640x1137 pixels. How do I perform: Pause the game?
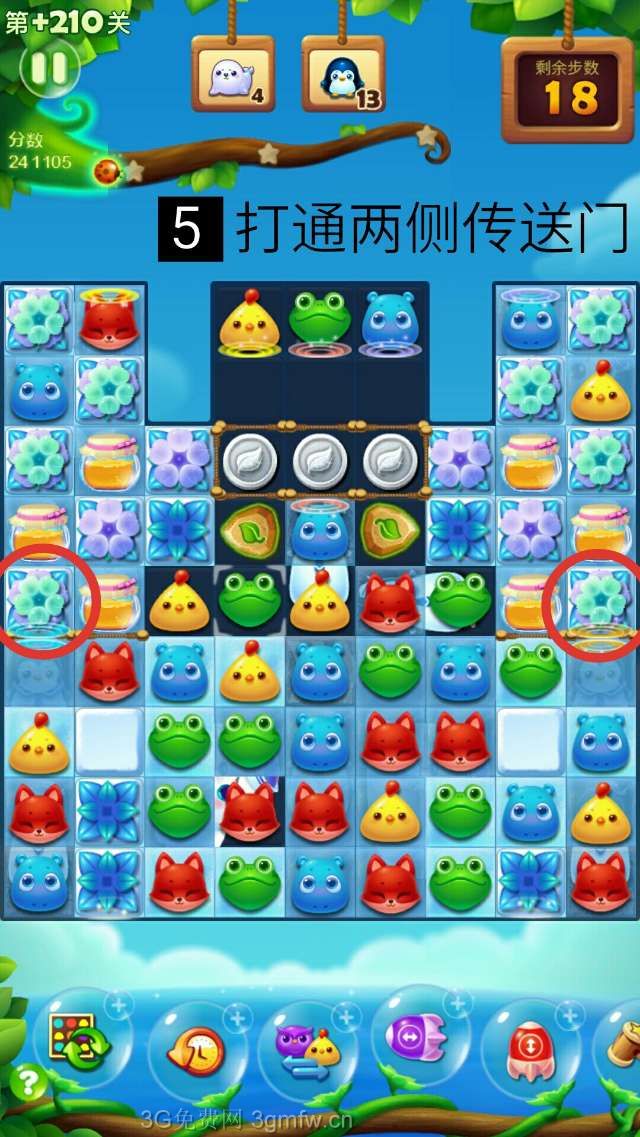point(48,68)
